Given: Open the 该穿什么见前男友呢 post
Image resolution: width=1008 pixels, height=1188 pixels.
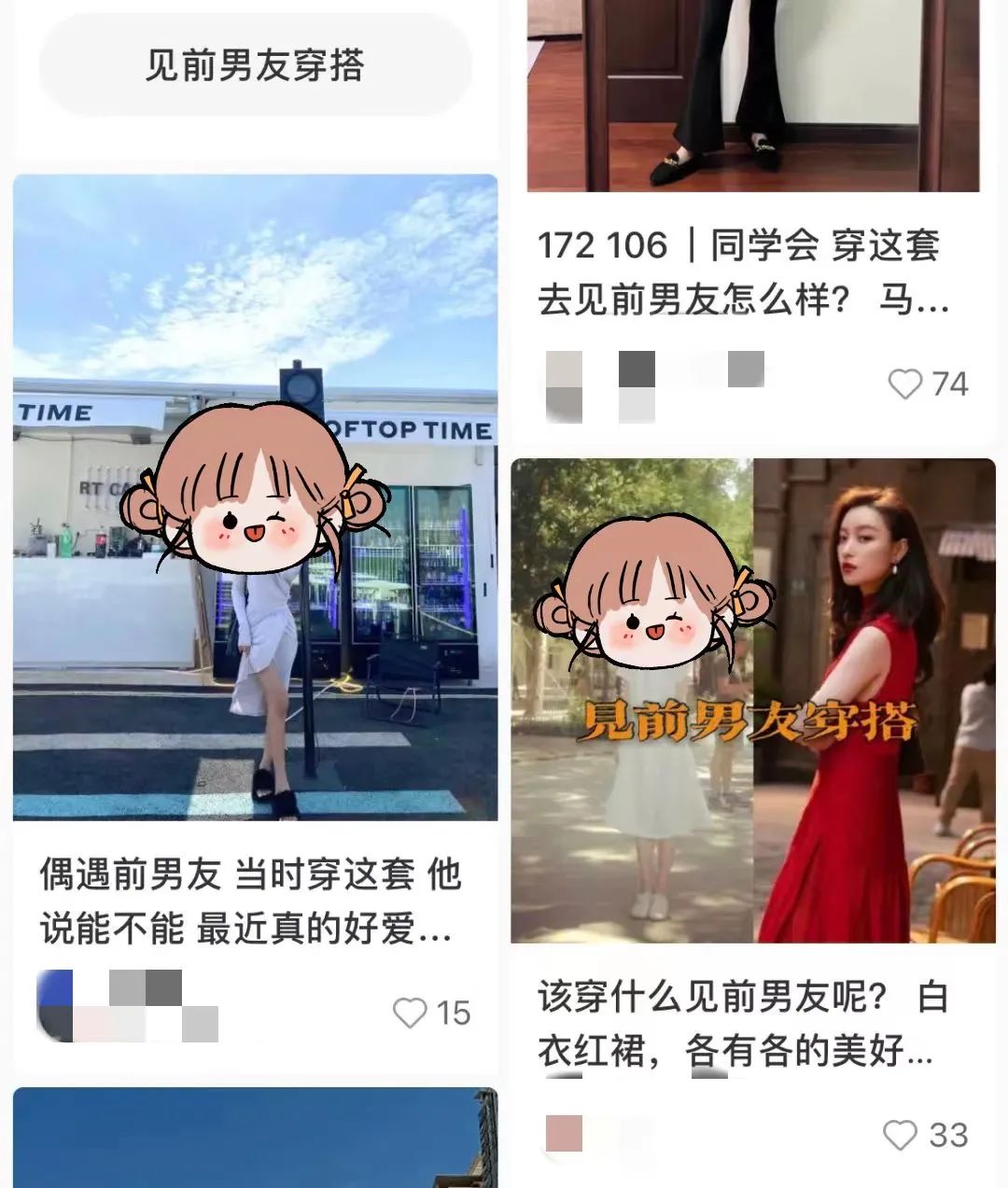Looking at the screenshot, I should point(752,700).
